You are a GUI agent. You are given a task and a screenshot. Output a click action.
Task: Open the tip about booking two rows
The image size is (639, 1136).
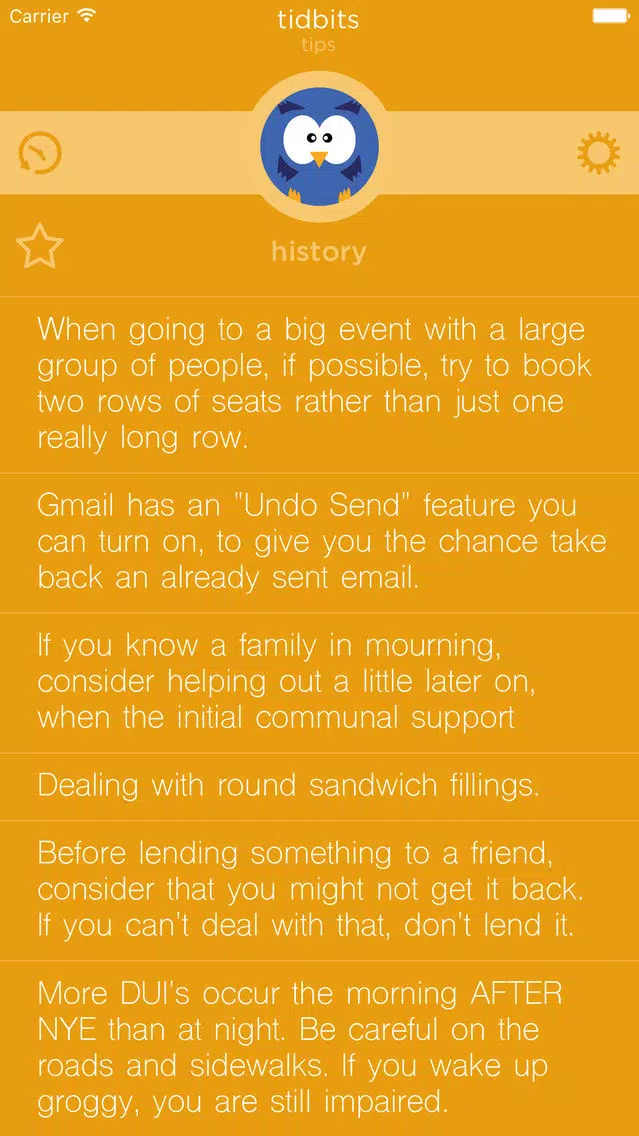tap(320, 385)
